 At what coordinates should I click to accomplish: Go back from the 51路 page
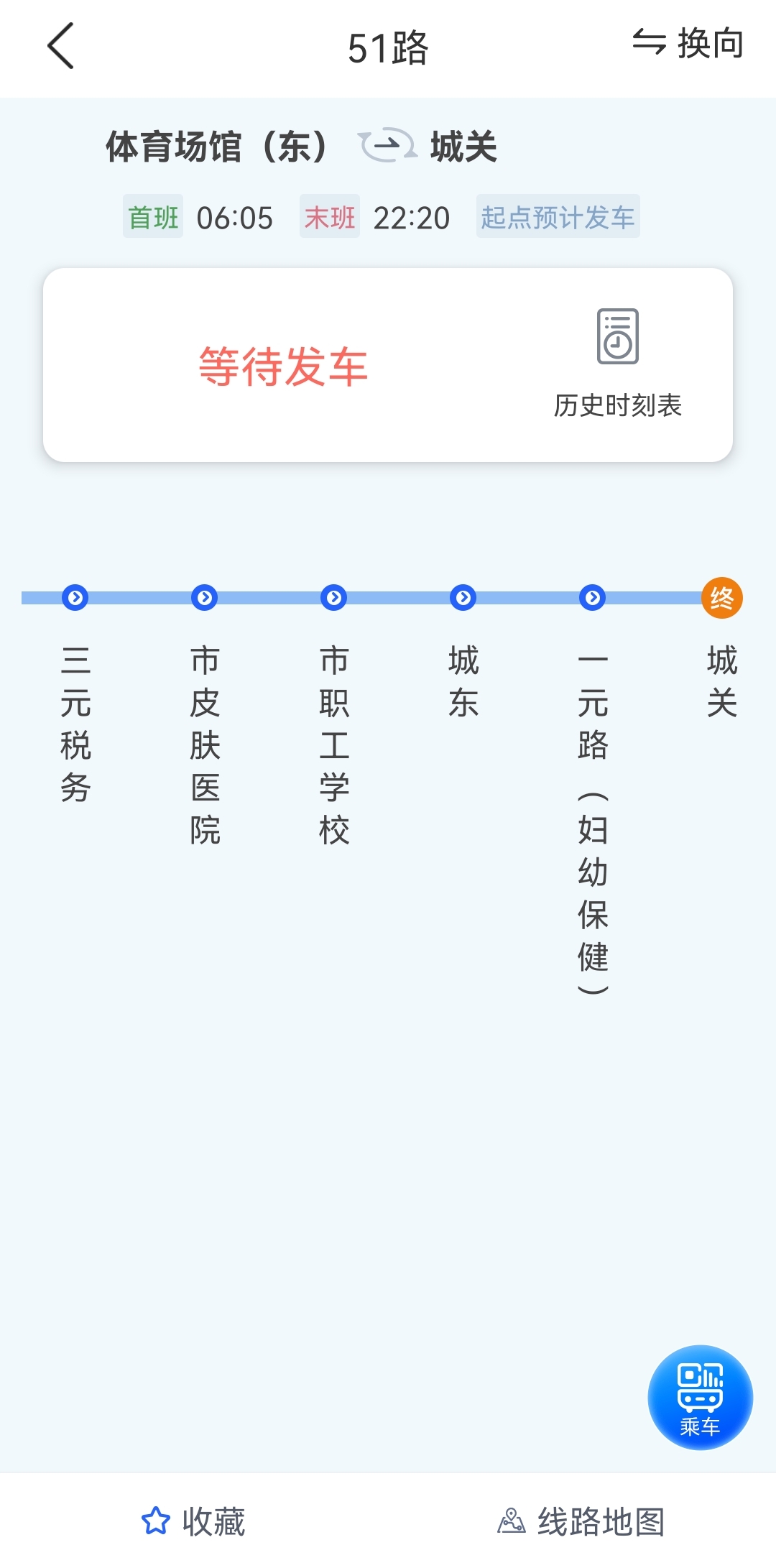[61, 46]
